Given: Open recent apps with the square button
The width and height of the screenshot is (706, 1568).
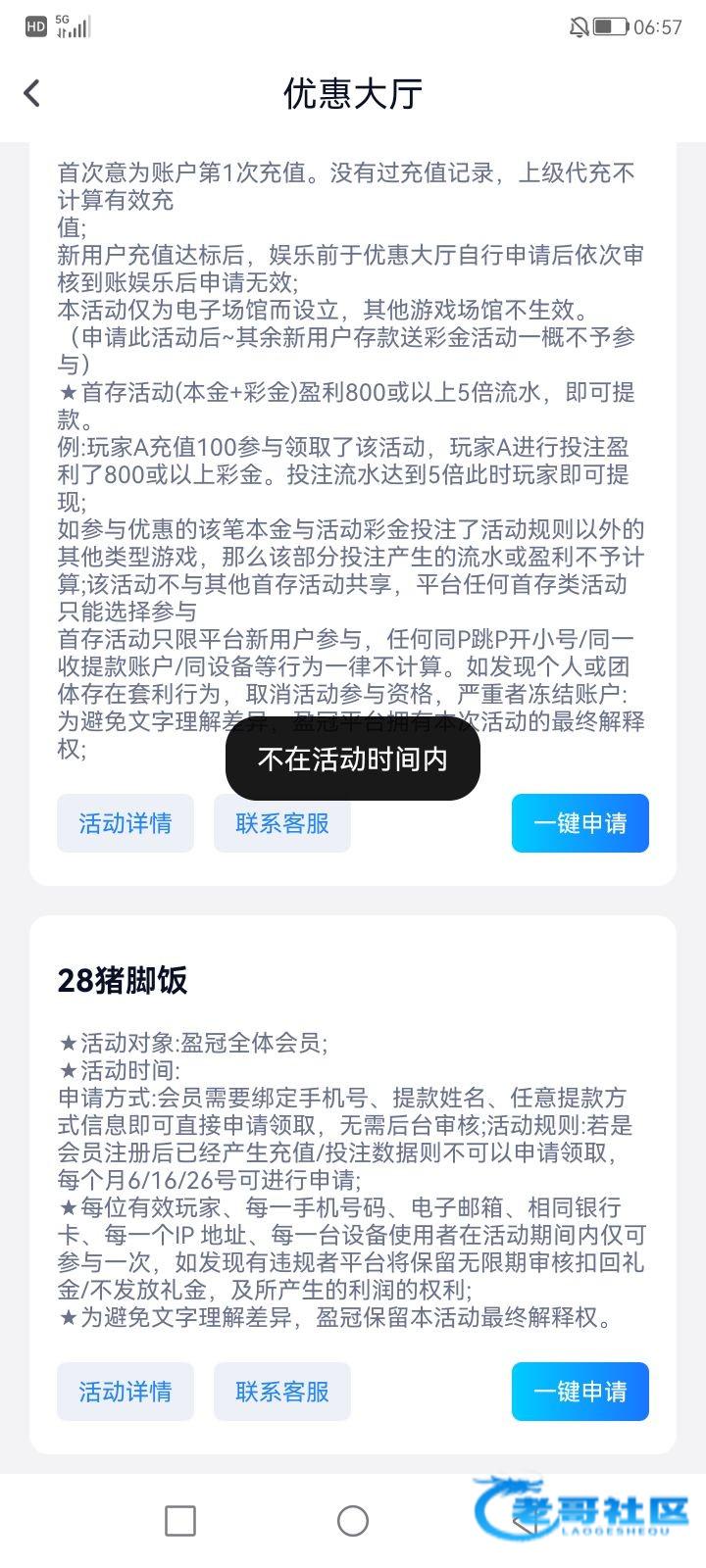Looking at the screenshot, I should click(x=180, y=1521).
